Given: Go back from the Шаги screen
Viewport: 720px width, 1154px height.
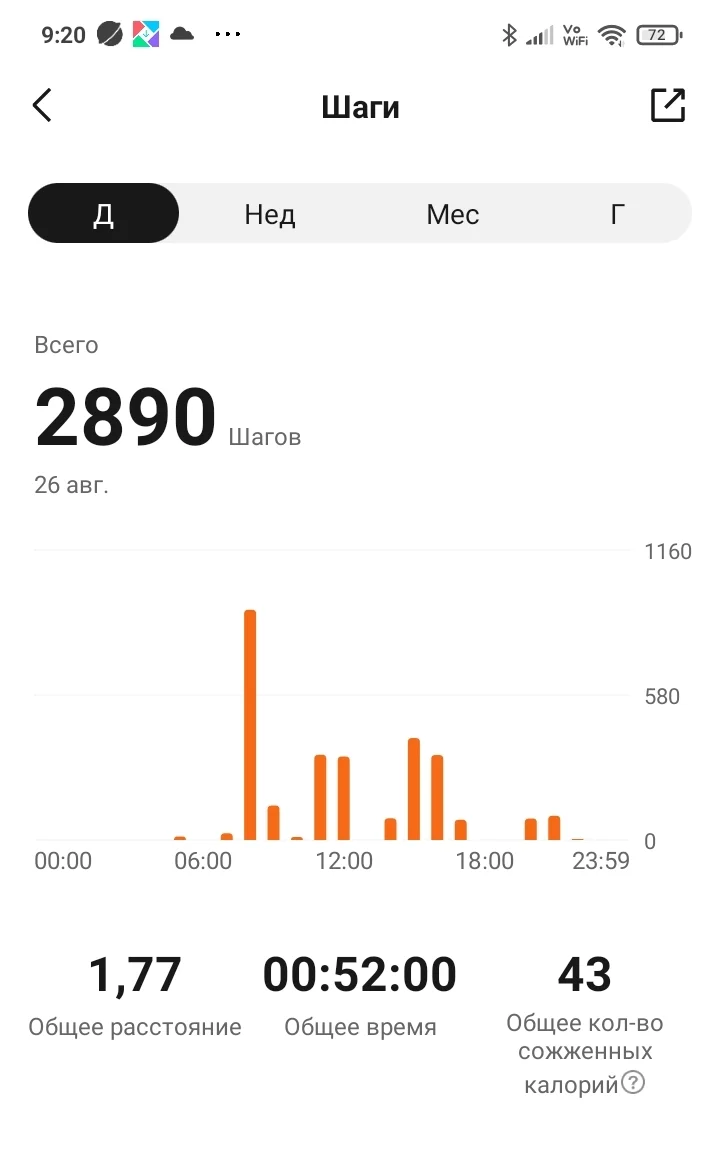Looking at the screenshot, I should (x=42, y=105).
